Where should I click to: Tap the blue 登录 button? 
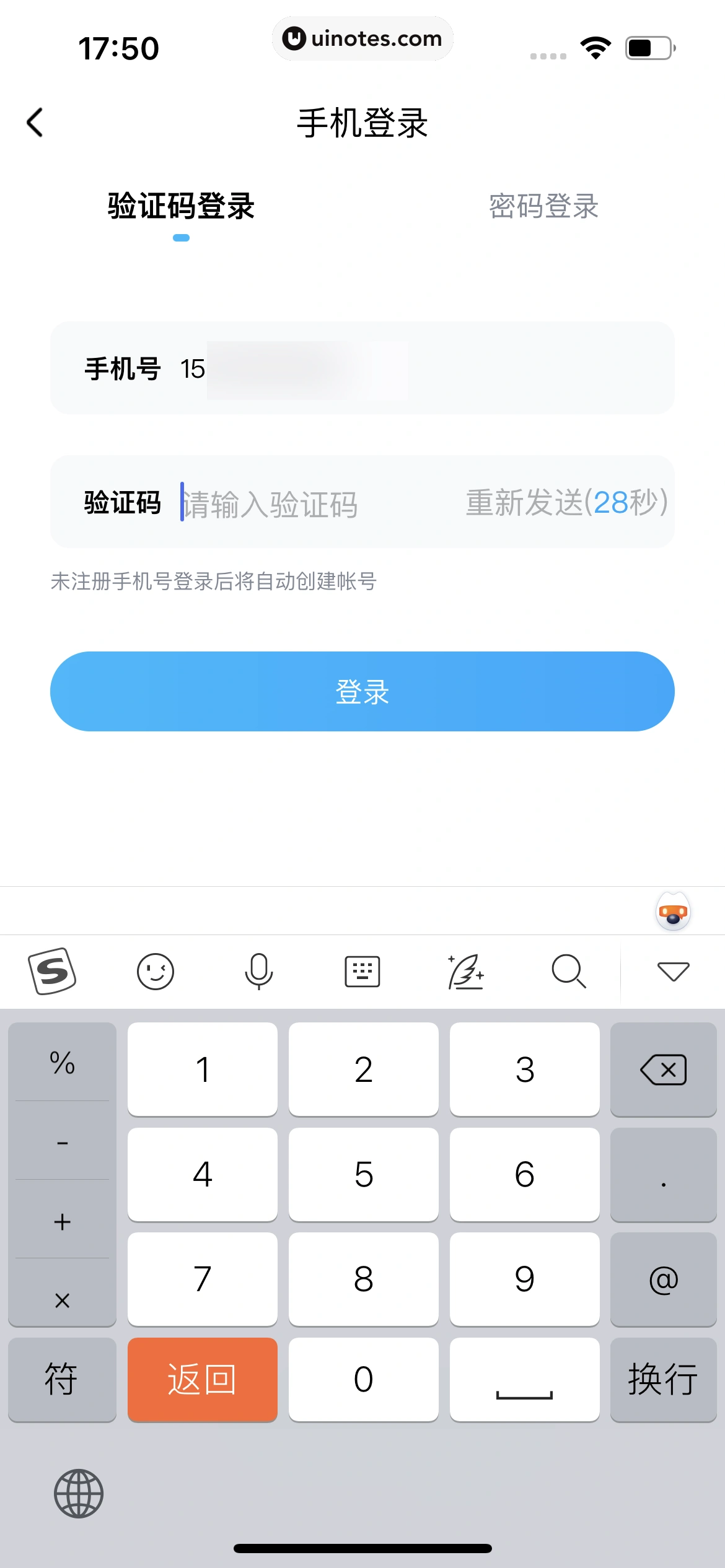[362, 691]
